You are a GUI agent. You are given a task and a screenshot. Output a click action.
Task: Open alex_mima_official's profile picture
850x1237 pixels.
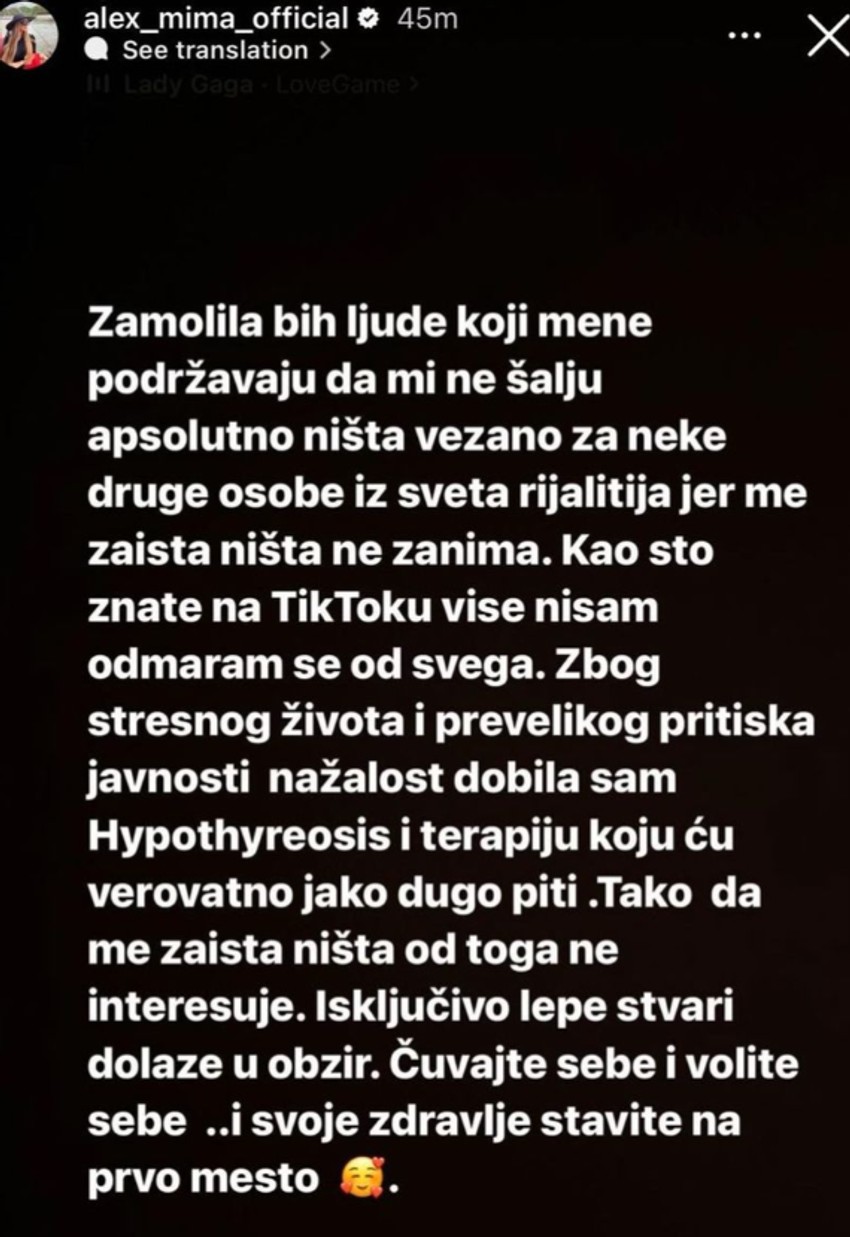(28, 38)
